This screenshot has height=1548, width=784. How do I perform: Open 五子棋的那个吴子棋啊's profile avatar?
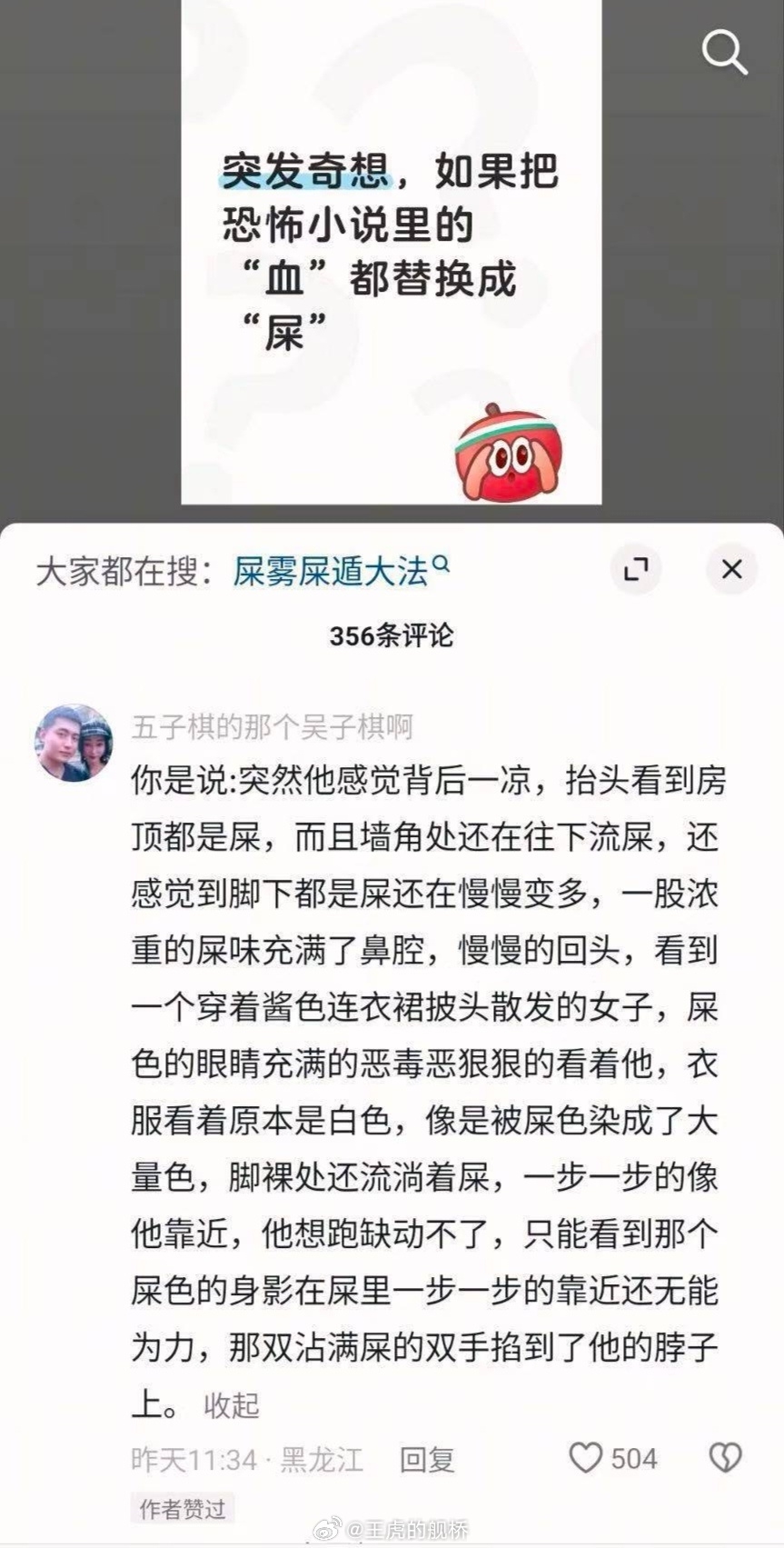coord(74,743)
